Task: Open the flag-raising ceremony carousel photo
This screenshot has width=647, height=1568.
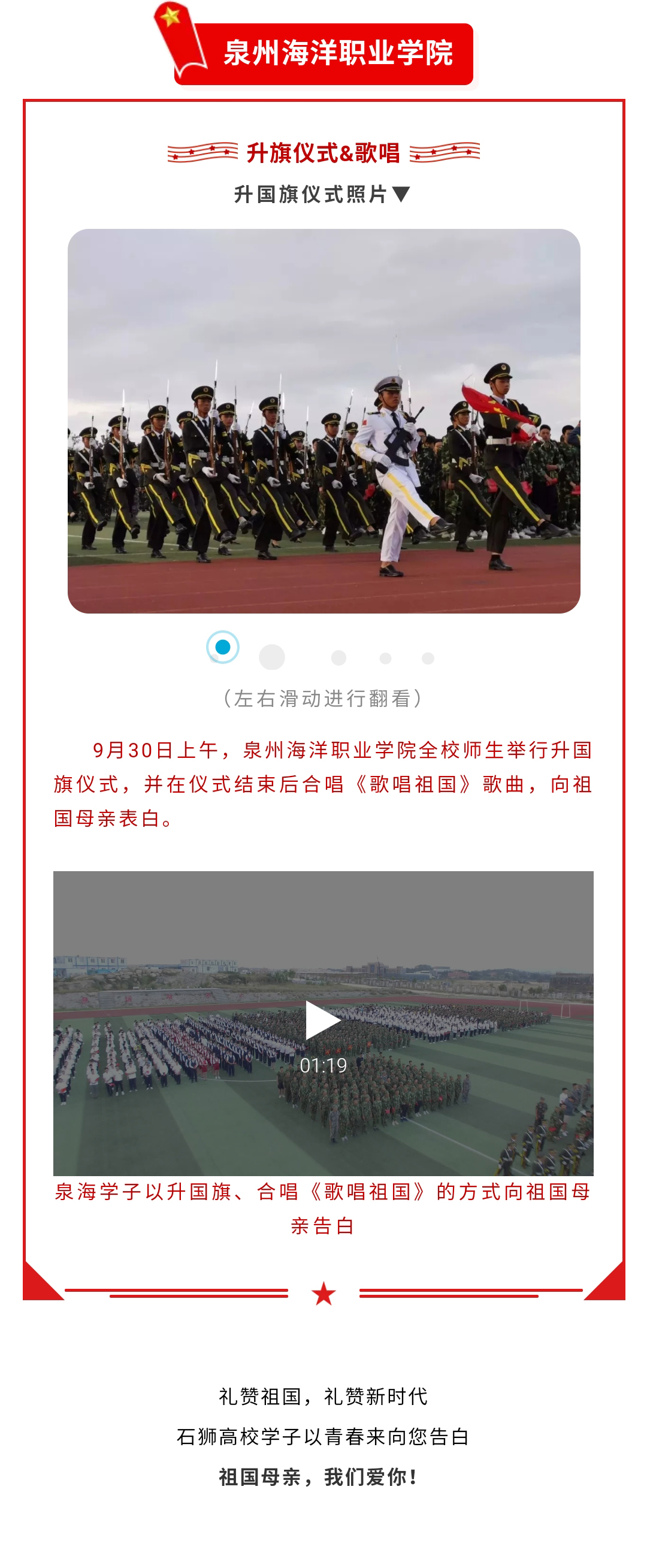Action: [323, 421]
